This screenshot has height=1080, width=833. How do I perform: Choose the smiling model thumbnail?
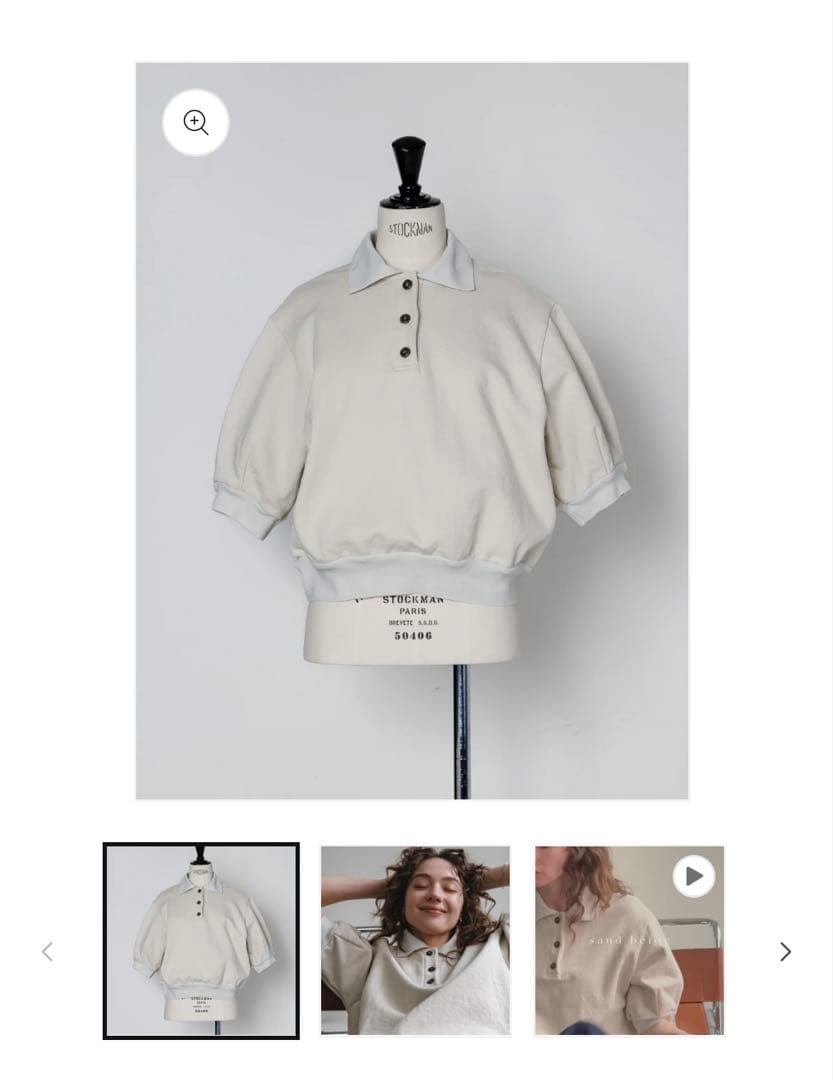coord(415,940)
